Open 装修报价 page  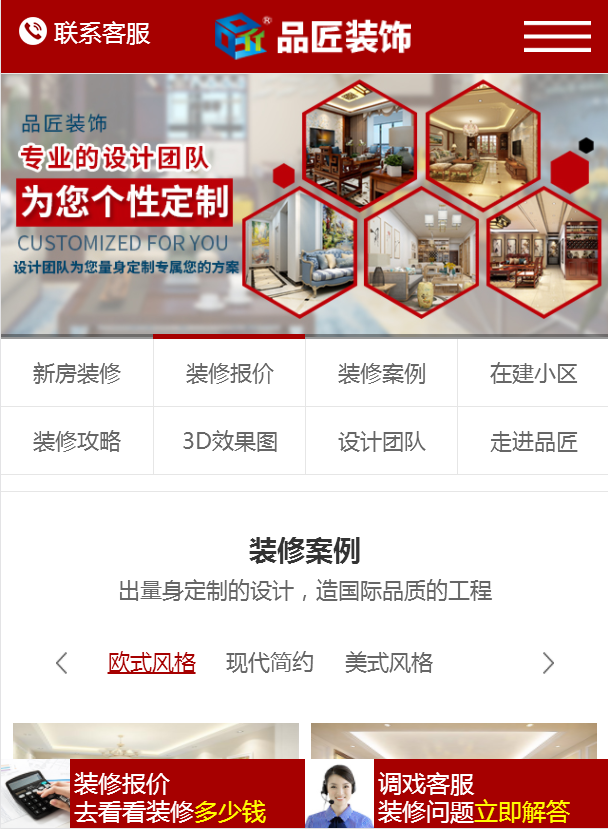coord(229,374)
